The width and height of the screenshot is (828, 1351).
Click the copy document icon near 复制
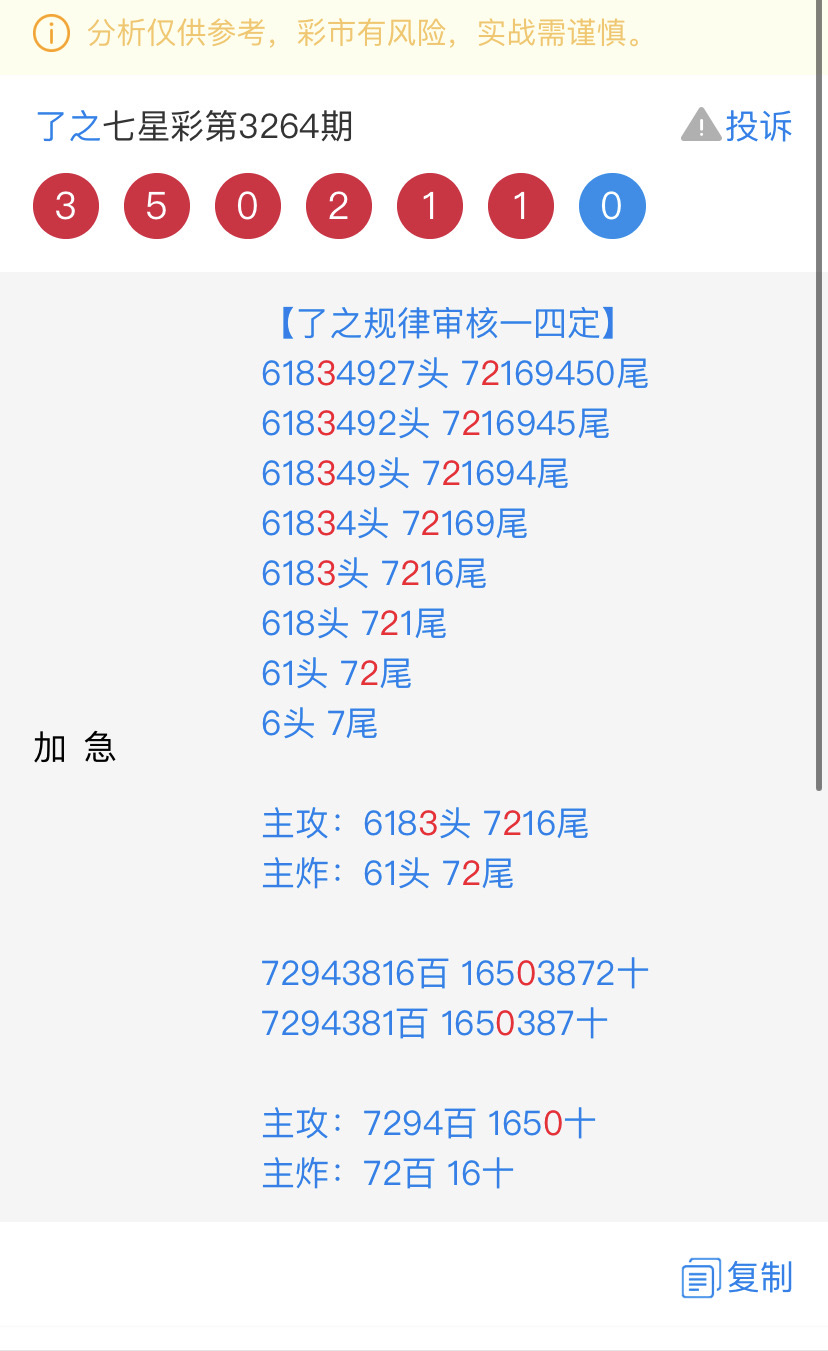tap(700, 1277)
